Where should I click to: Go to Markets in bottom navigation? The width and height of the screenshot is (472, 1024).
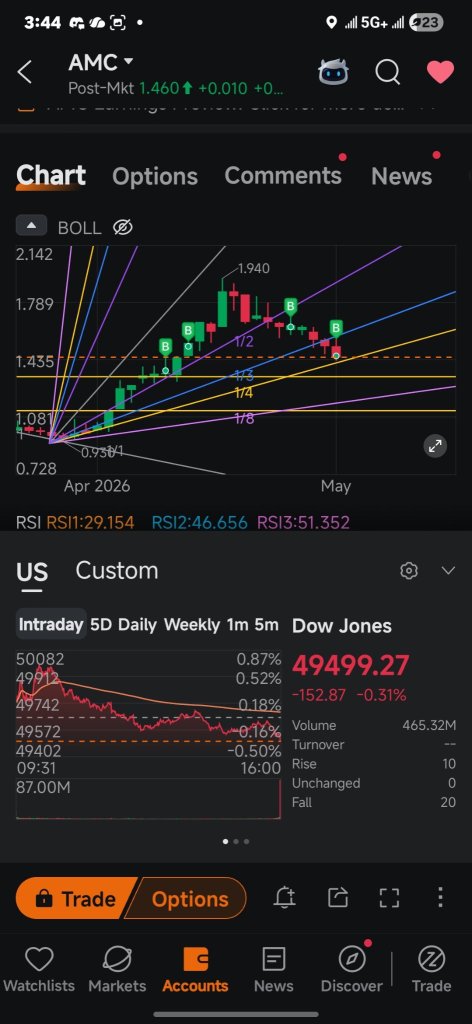point(117,970)
